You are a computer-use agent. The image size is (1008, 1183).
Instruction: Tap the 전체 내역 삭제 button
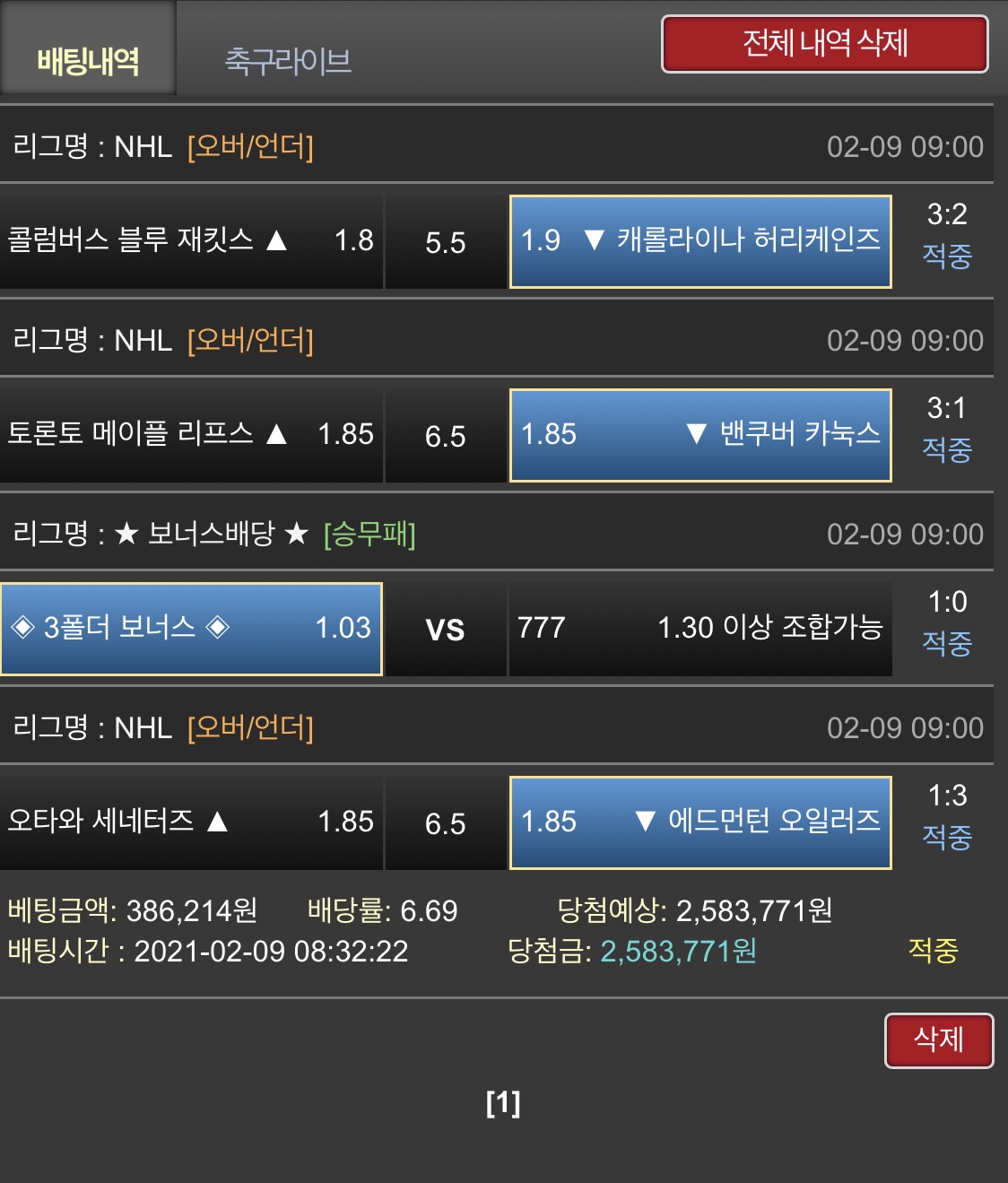(x=824, y=43)
